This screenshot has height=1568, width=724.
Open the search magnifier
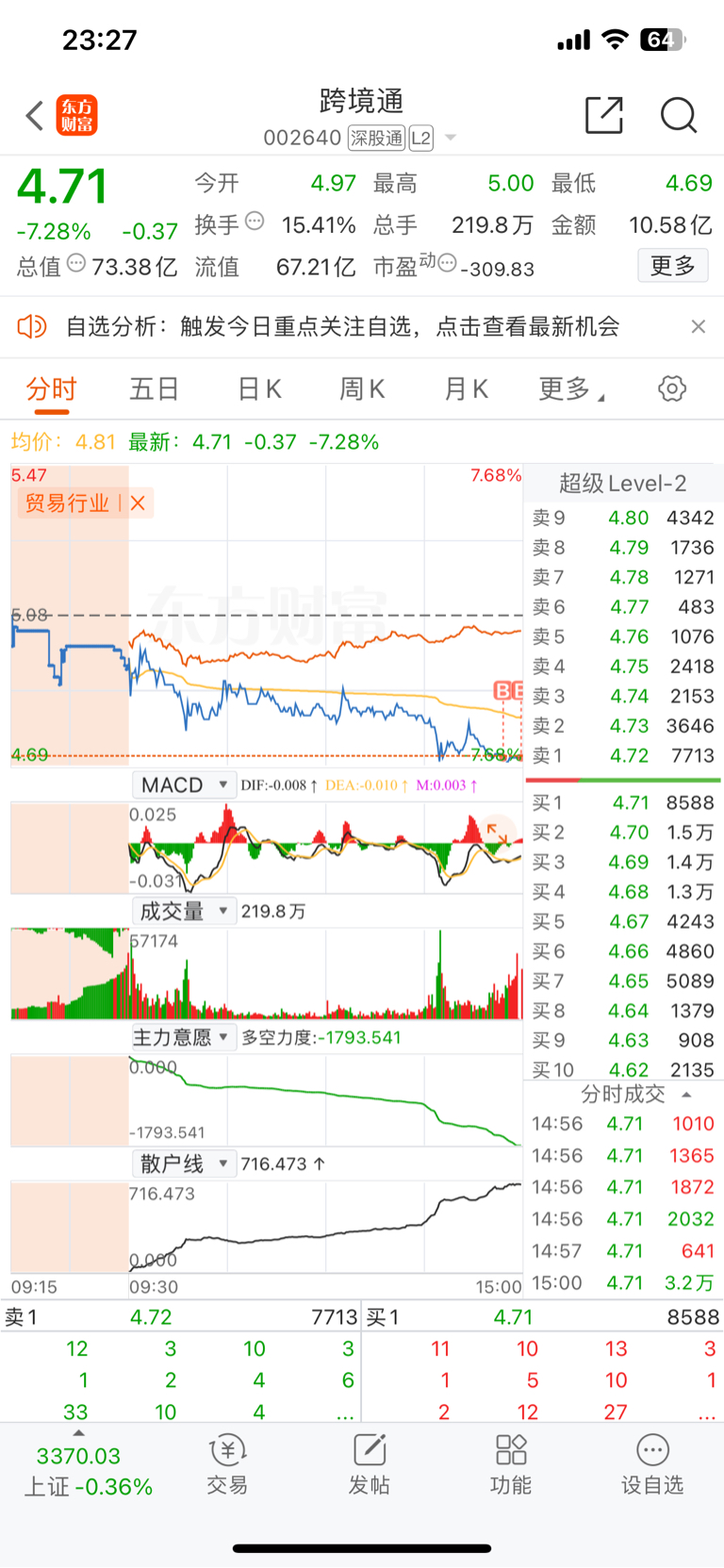click(x=679, y=116)
